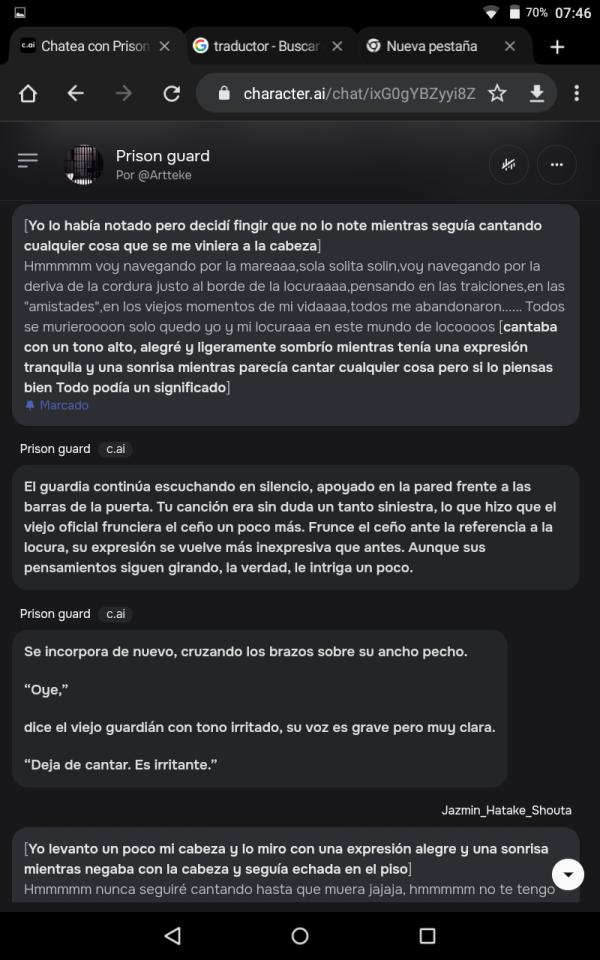Close the traductor tab

coord(337,47)
